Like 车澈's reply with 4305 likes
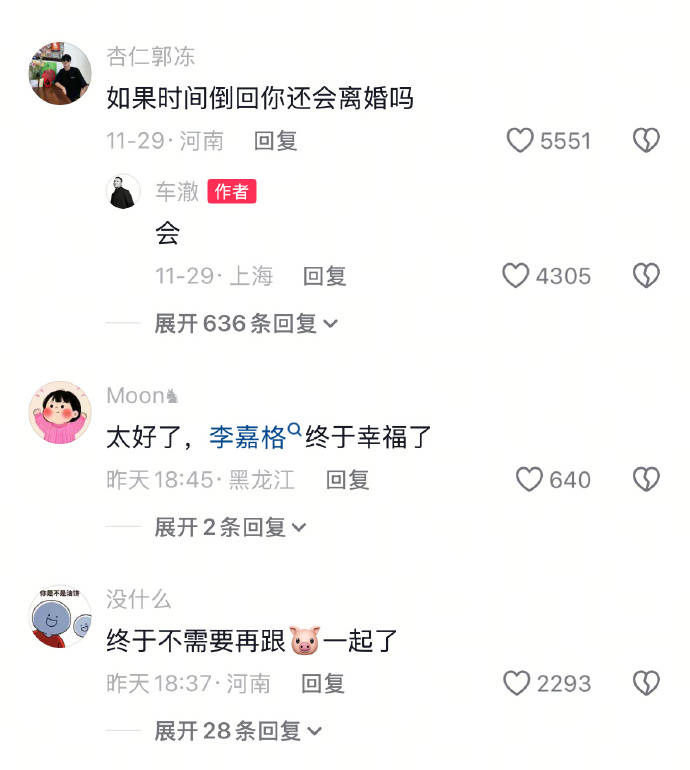 click(x=515, y=276)
